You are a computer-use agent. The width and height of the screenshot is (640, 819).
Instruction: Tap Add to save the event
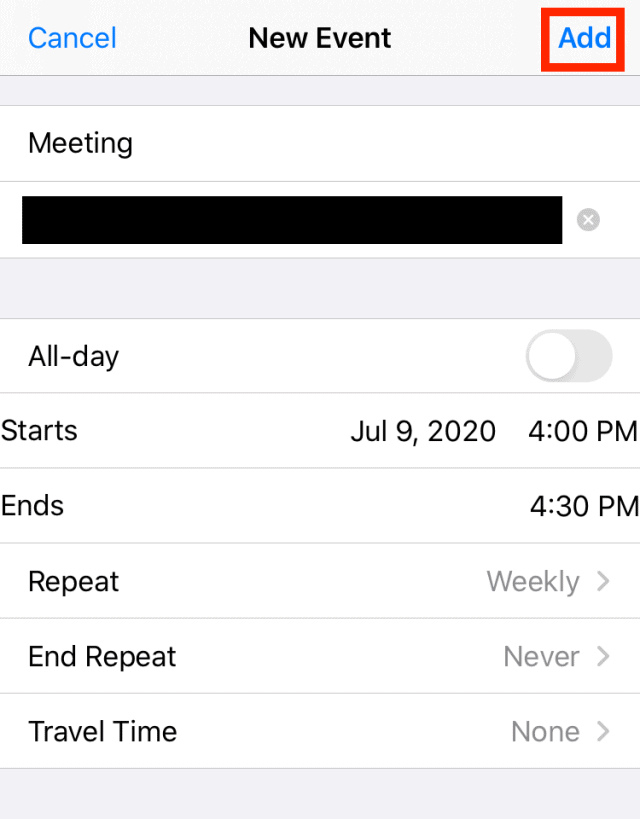coord(584,38)
